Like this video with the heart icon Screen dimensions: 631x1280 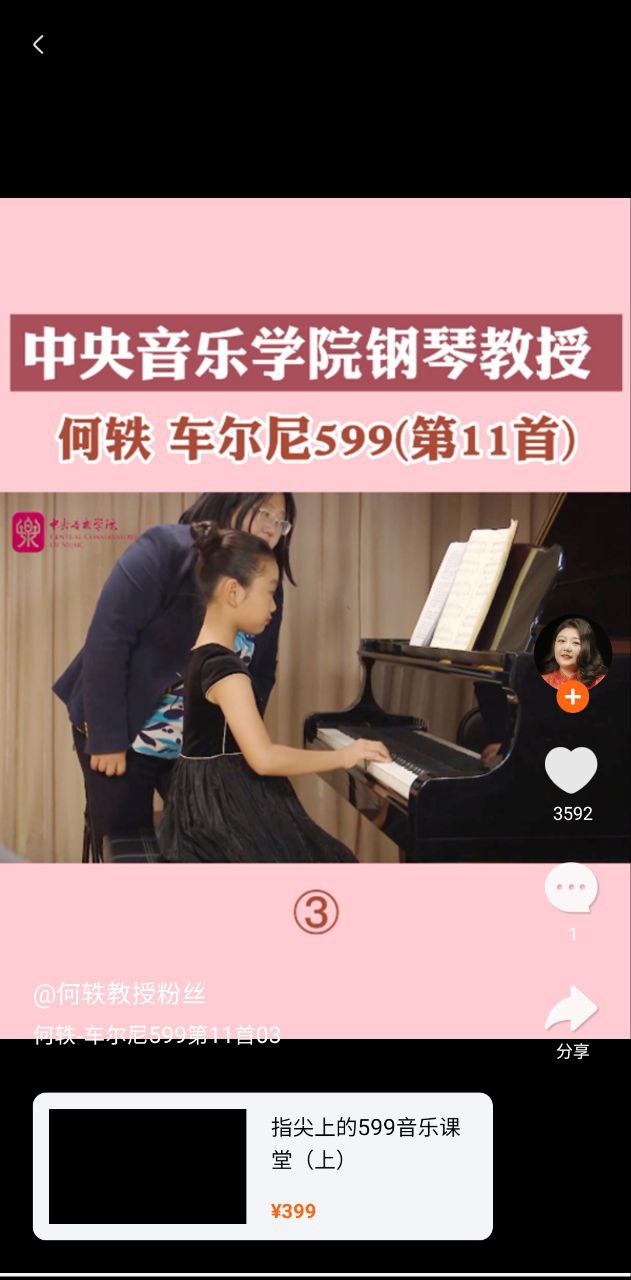(x=571, y=771)
